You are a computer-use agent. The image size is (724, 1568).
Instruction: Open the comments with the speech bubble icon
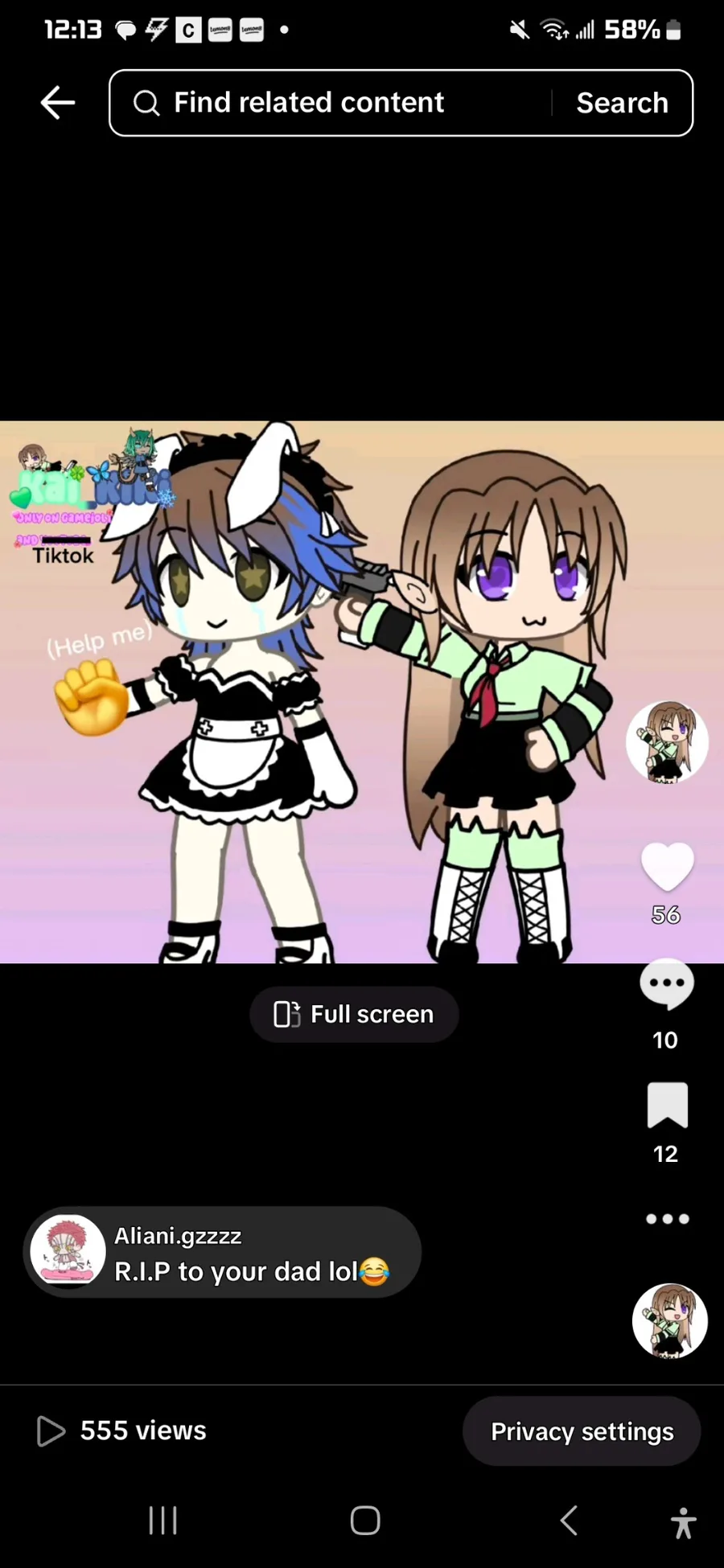tap(667, 984)
